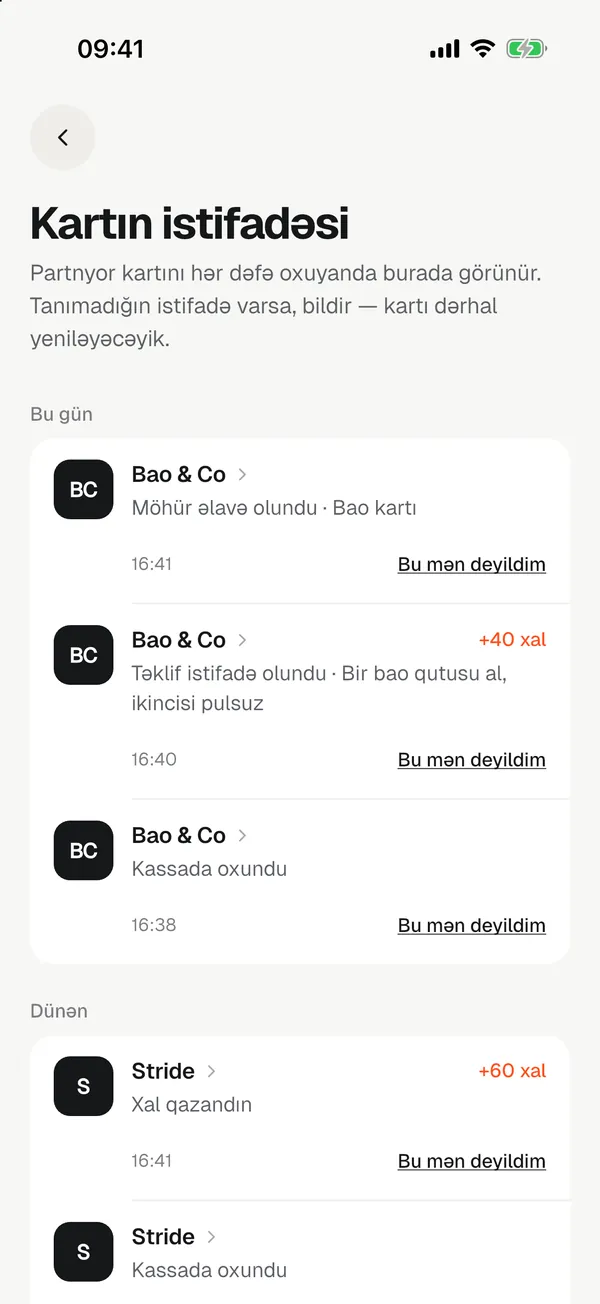Open Bao & Co from the 16:41 stamp entry
600x1304 pixels.
189,474
